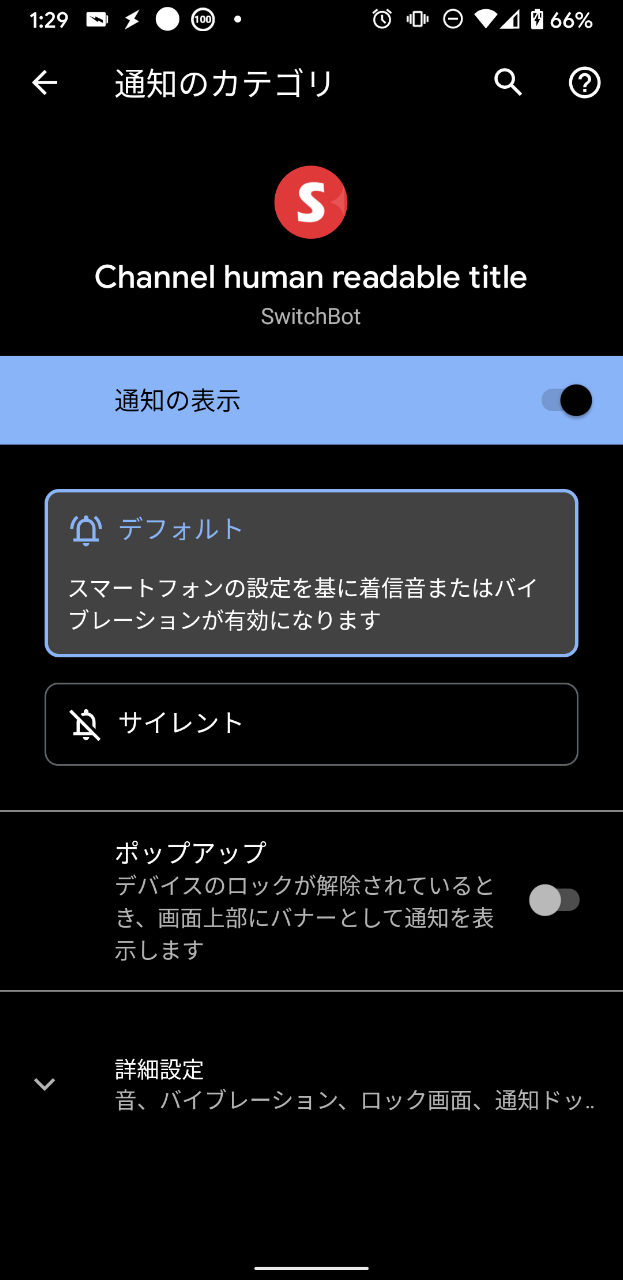623x1280 pixels.
Task: Choose the サイレント notification option
Action: [x=311, y=724]
